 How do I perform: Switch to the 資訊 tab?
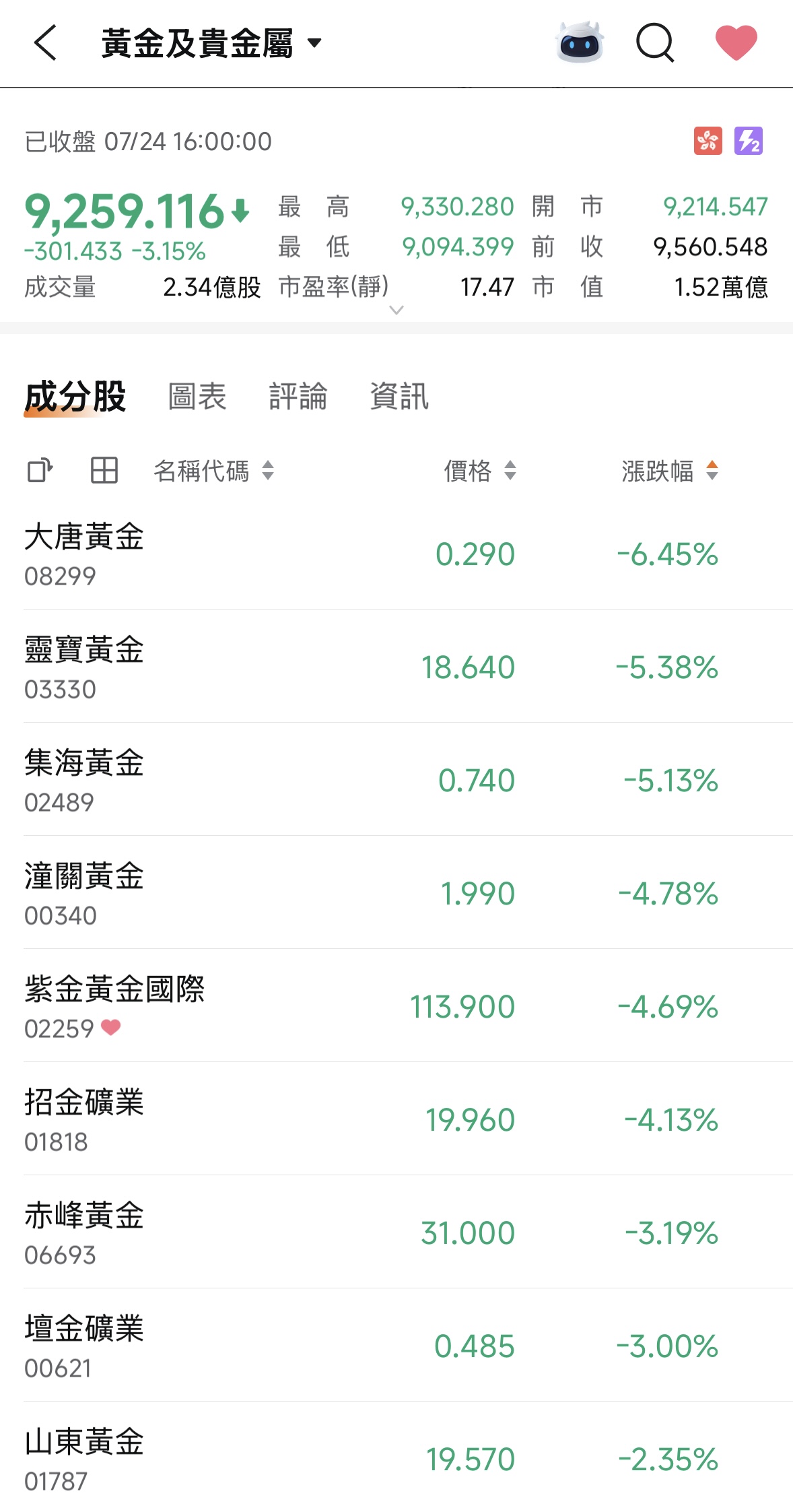point(399,396)
